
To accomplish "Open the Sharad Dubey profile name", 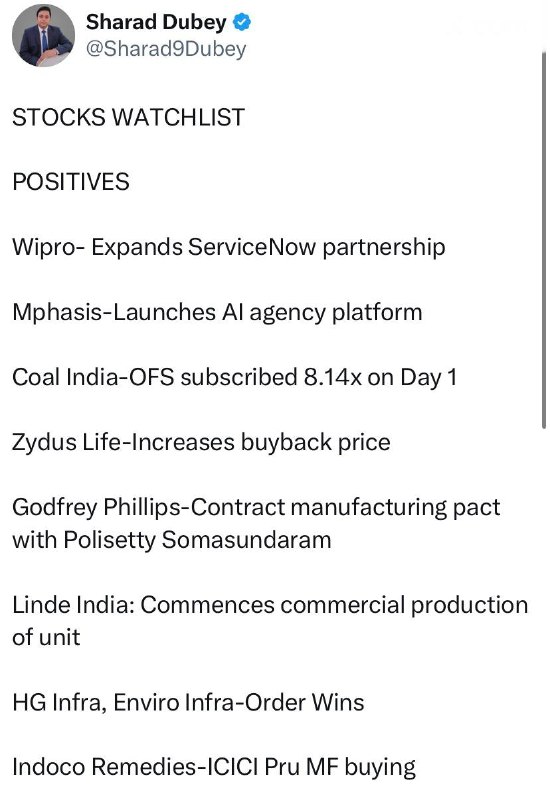I will [156, 22].
